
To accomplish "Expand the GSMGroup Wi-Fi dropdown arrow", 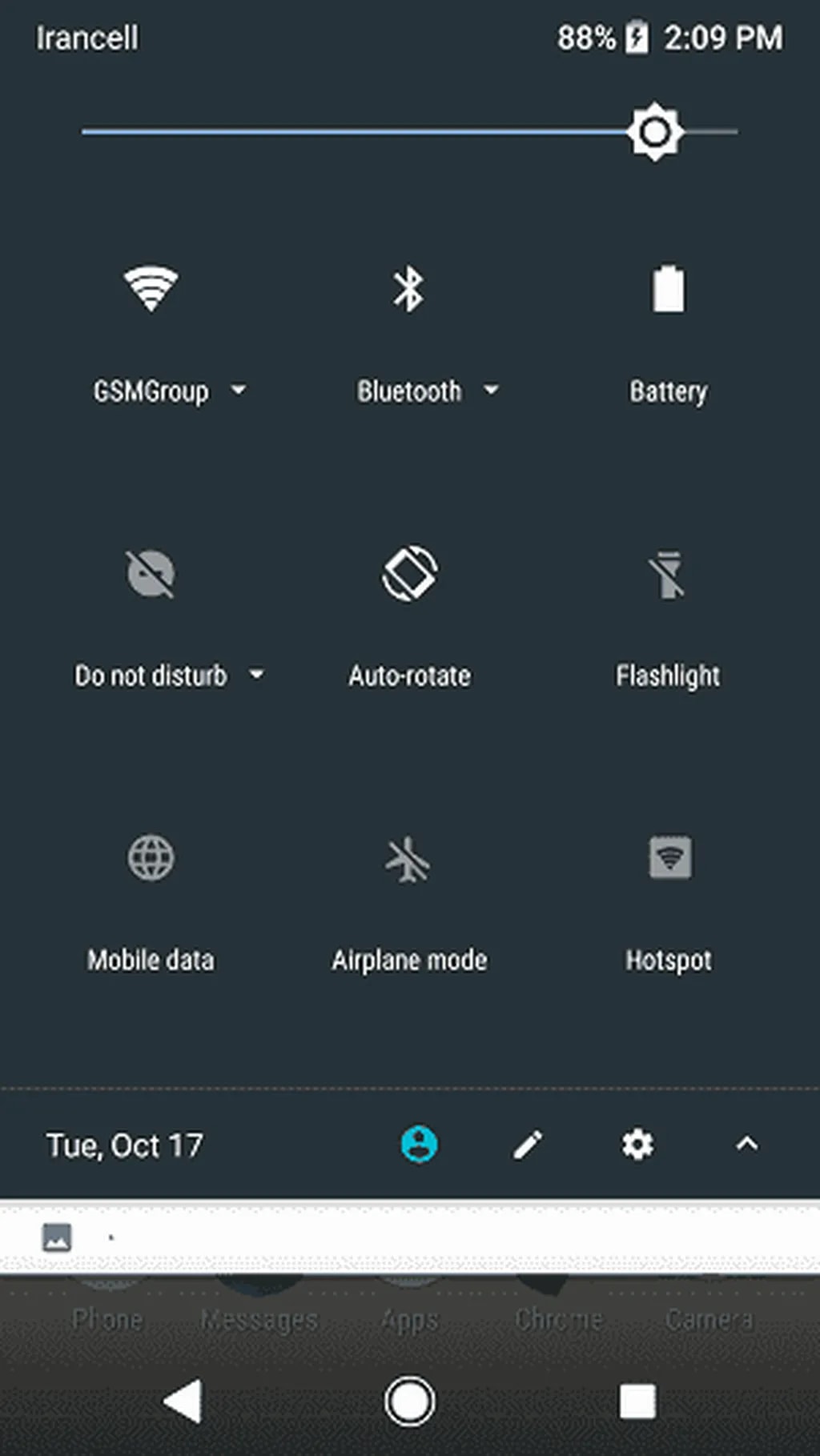I will click(x=239, y=391).
